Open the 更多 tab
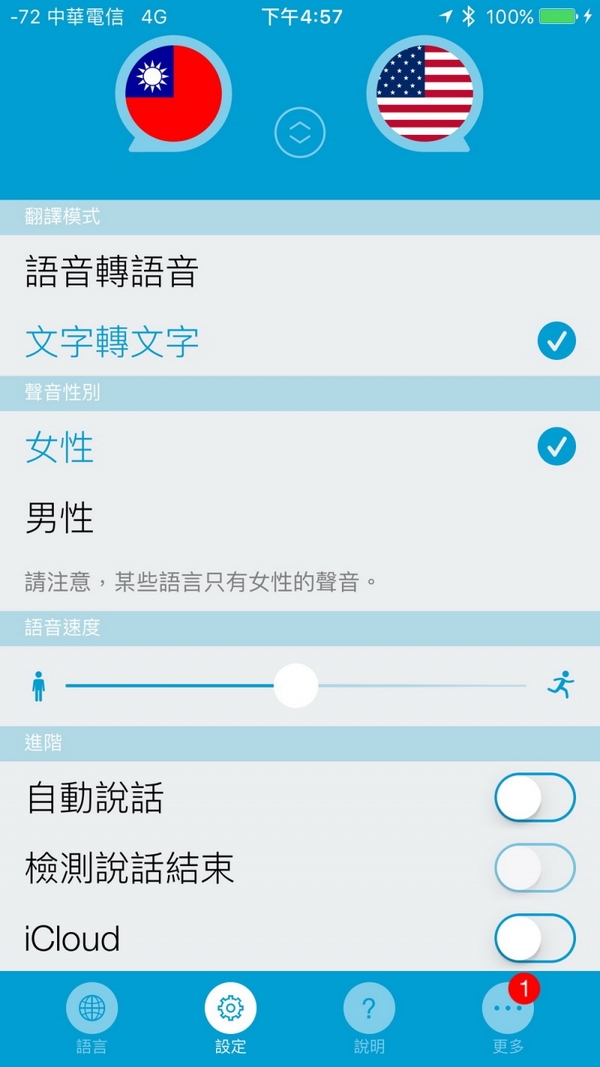Viewport: 600px width, 1067px height. (x=508, y=1018)
